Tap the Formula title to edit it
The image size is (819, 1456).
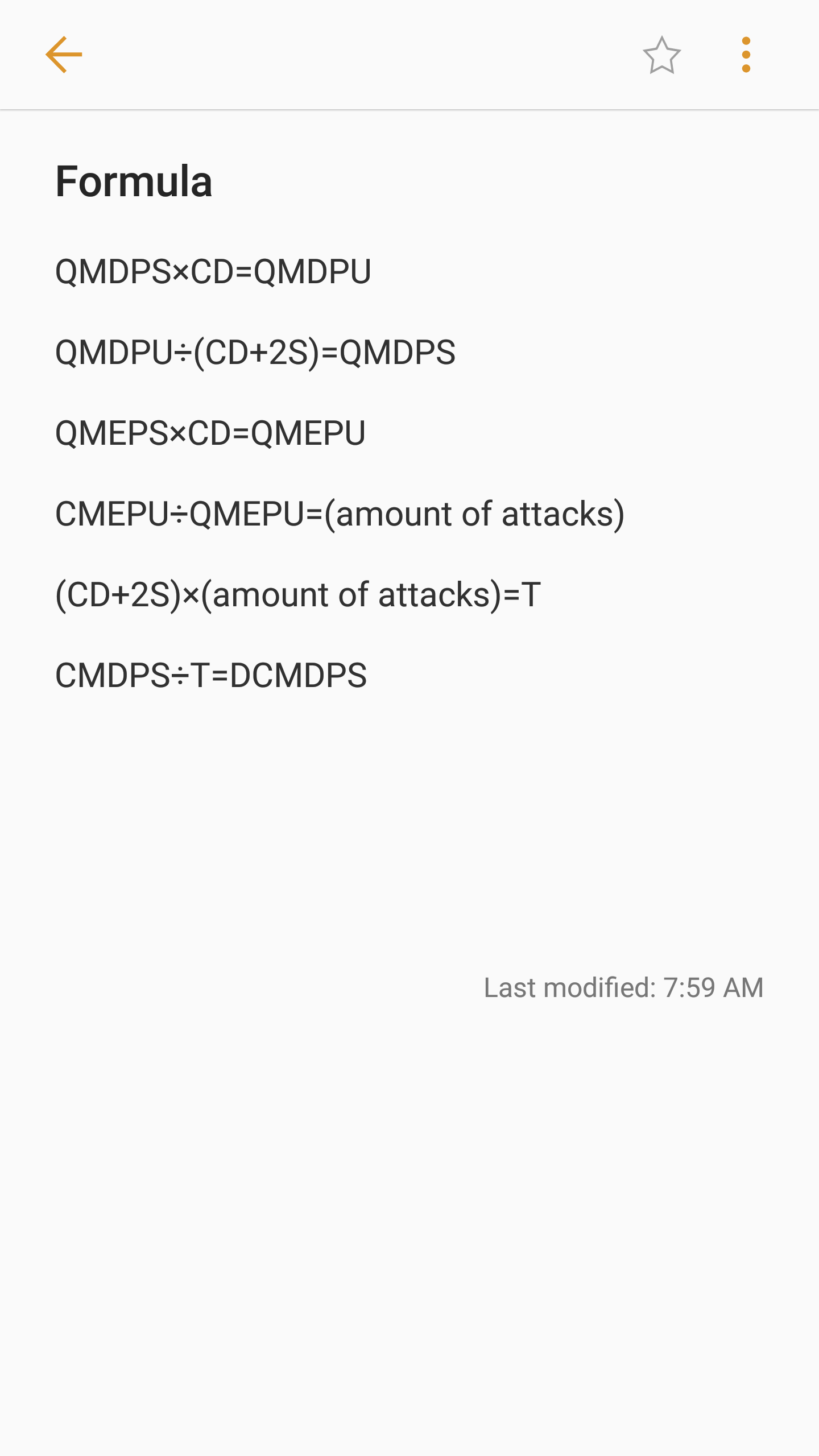[x=134, y=181]
